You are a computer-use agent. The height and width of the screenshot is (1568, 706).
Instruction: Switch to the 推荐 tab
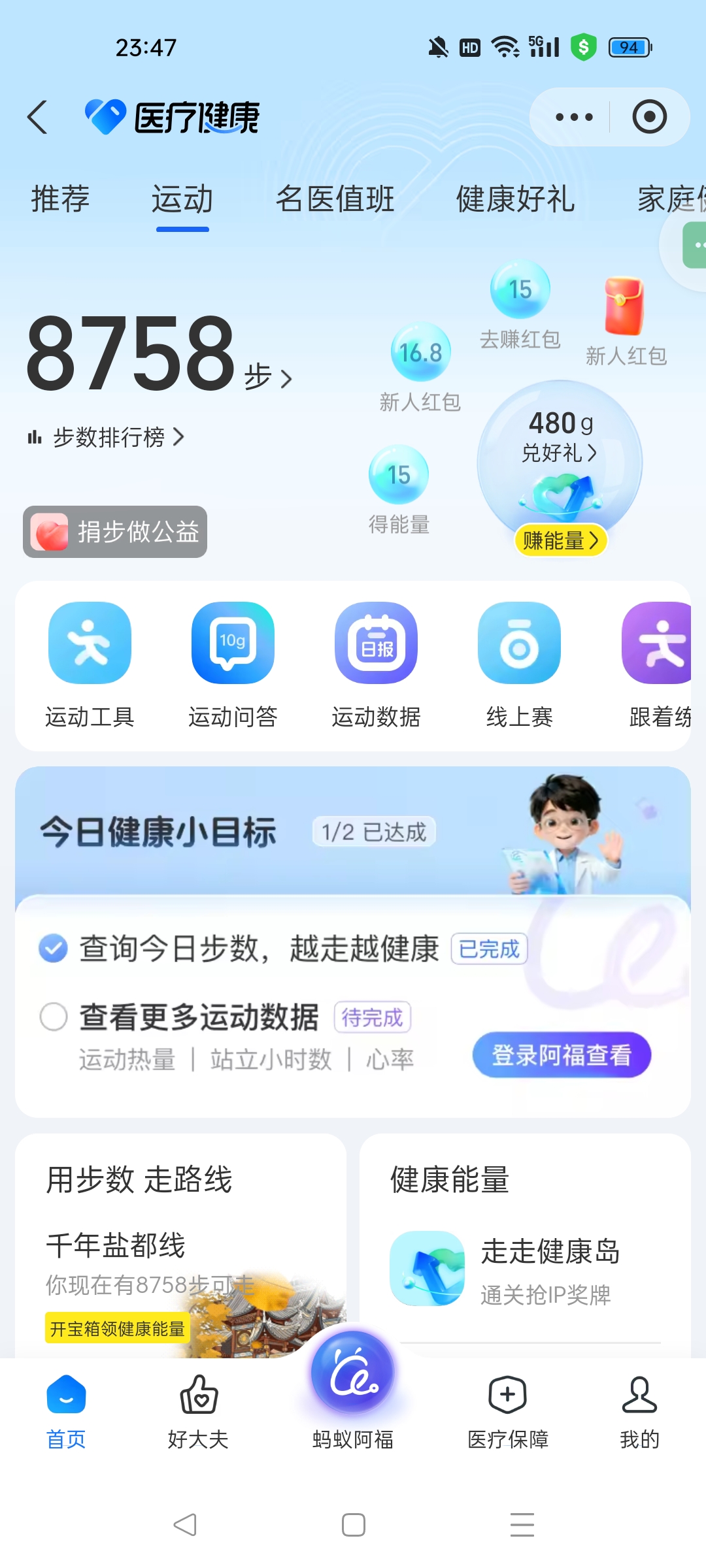click(60, 199)
